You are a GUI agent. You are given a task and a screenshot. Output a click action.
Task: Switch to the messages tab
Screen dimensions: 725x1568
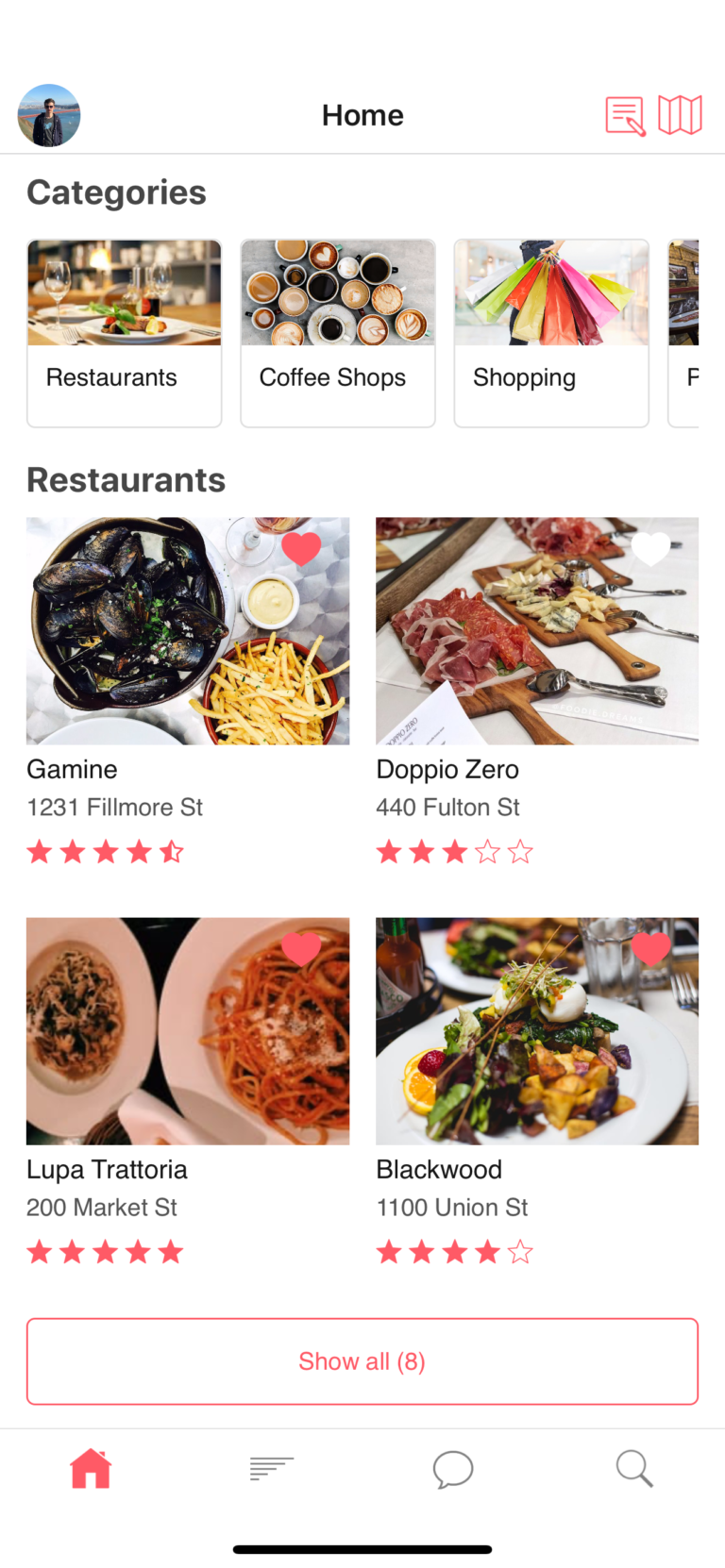pyautogui.click(x=453, y=1469)
